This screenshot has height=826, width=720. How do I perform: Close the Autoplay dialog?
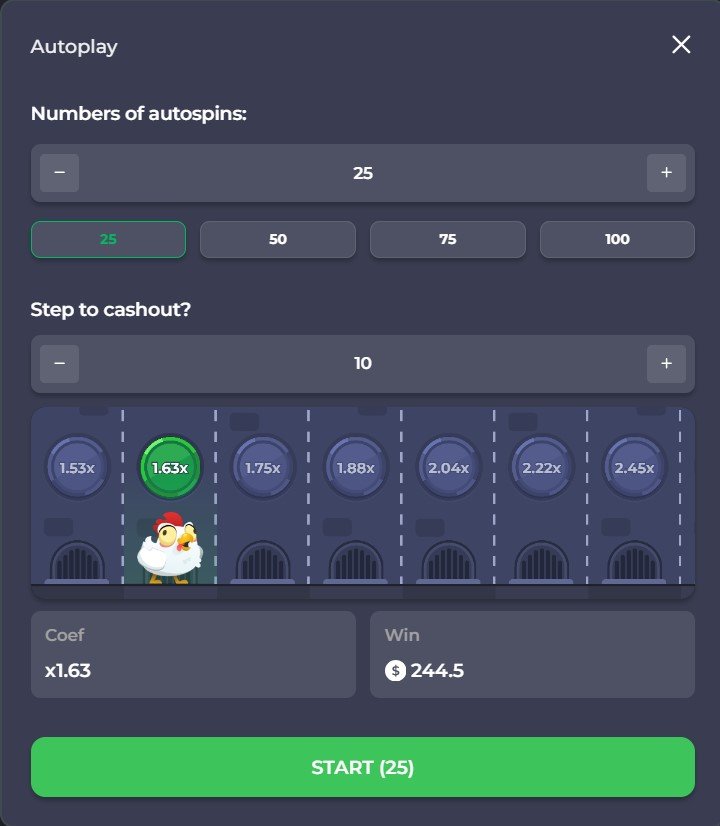point(681,45)
